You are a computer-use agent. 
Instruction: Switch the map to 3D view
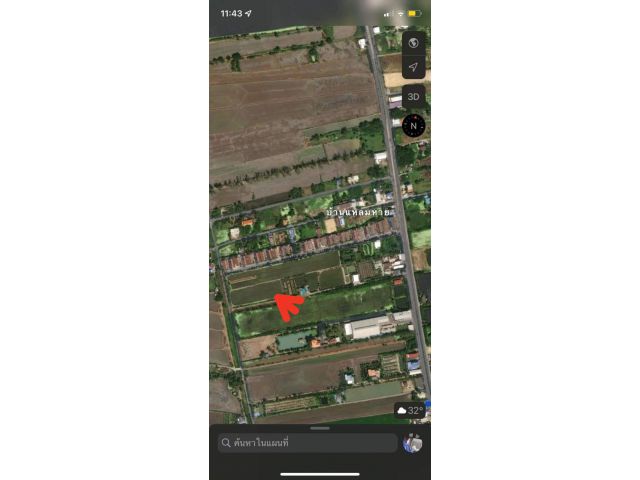point(413,97)
